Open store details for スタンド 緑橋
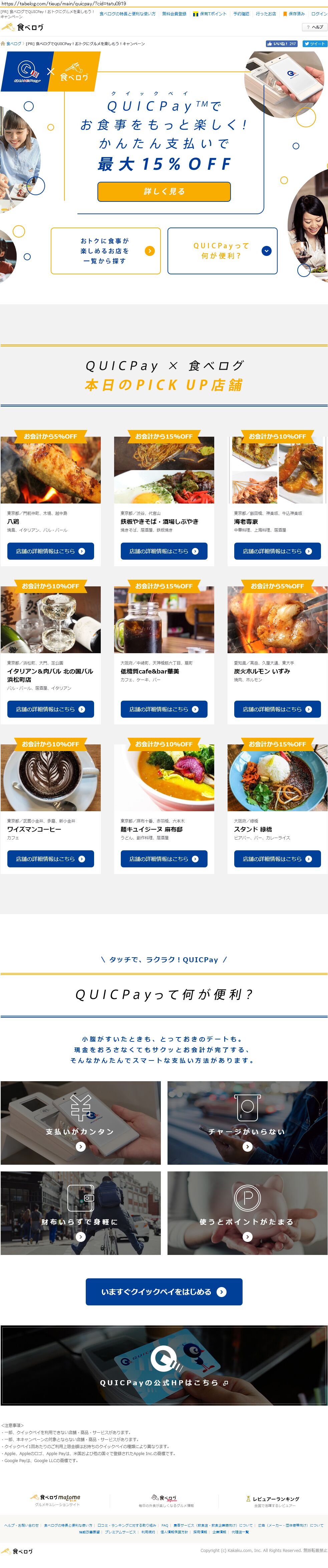 tap(278, 859)
